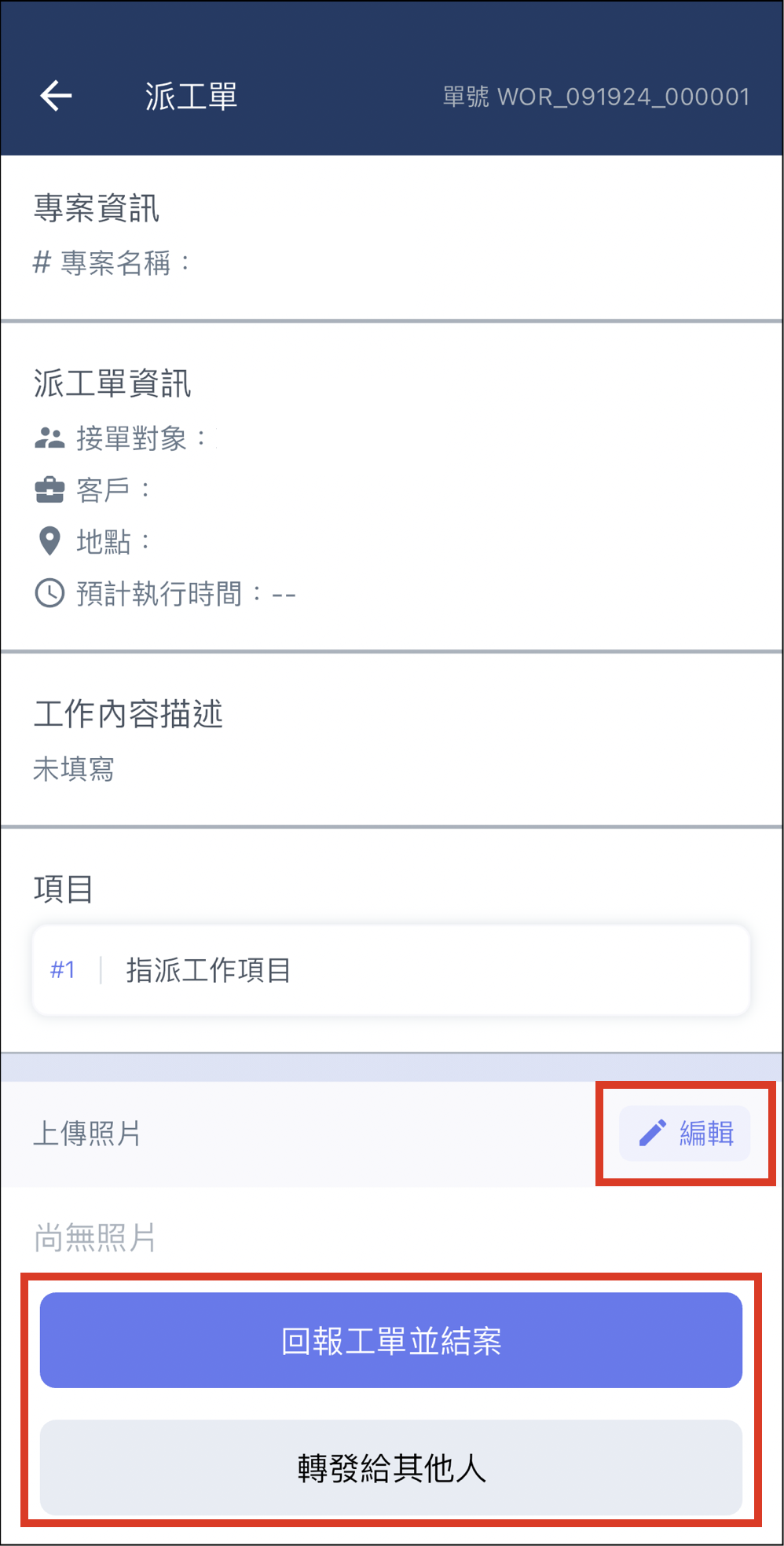Tap 編輯 to edit uploaded photos
This screenshot has height=1546, width=784.
pos(685,1133)
